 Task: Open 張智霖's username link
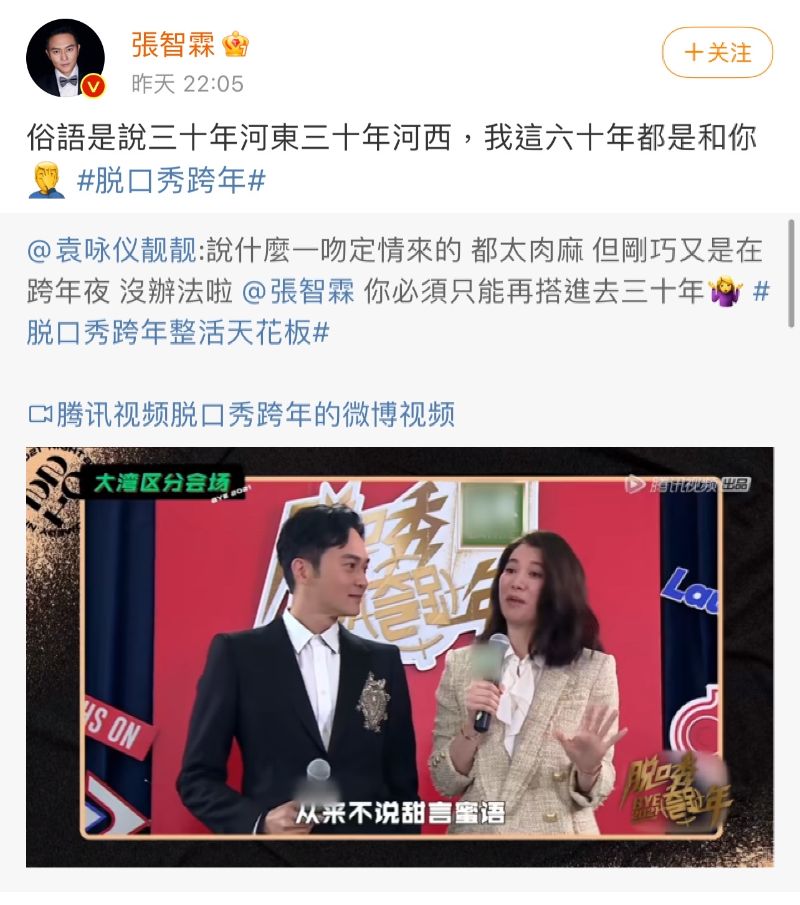(x=173, y=45)
